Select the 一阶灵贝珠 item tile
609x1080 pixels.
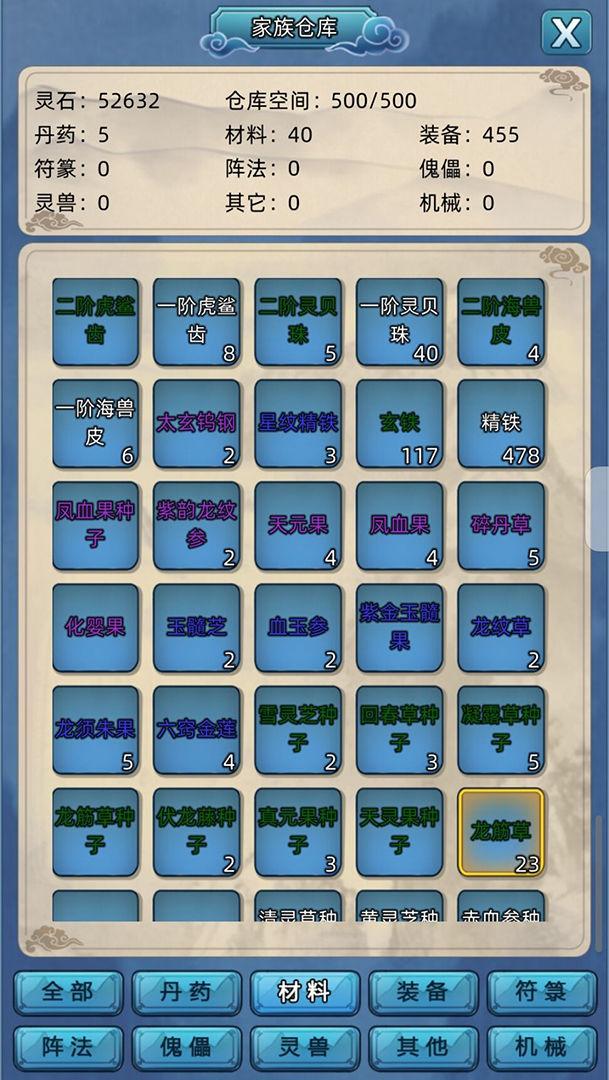click(399, 322)
